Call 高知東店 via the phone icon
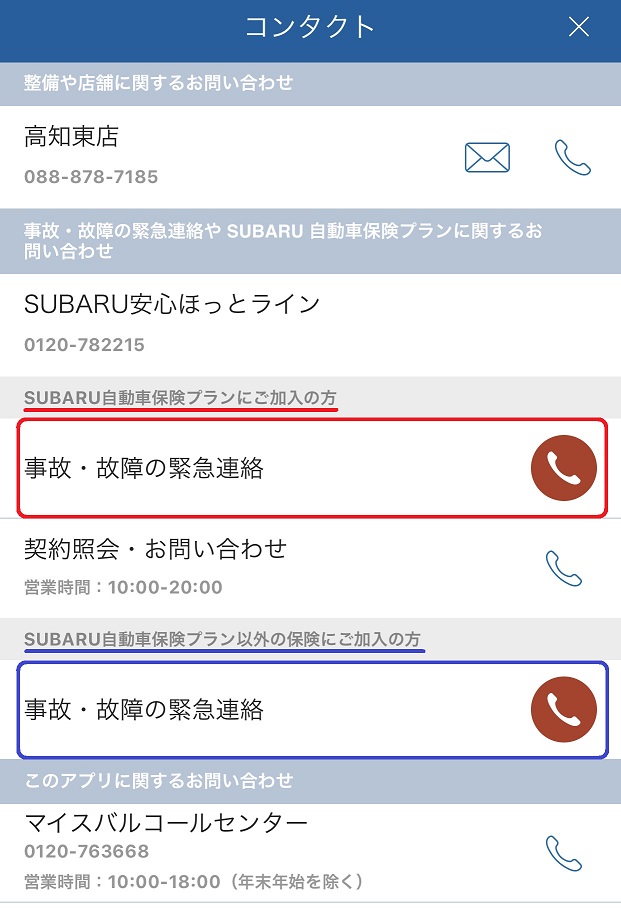This screenshot has height=910, width=621. 572,158
